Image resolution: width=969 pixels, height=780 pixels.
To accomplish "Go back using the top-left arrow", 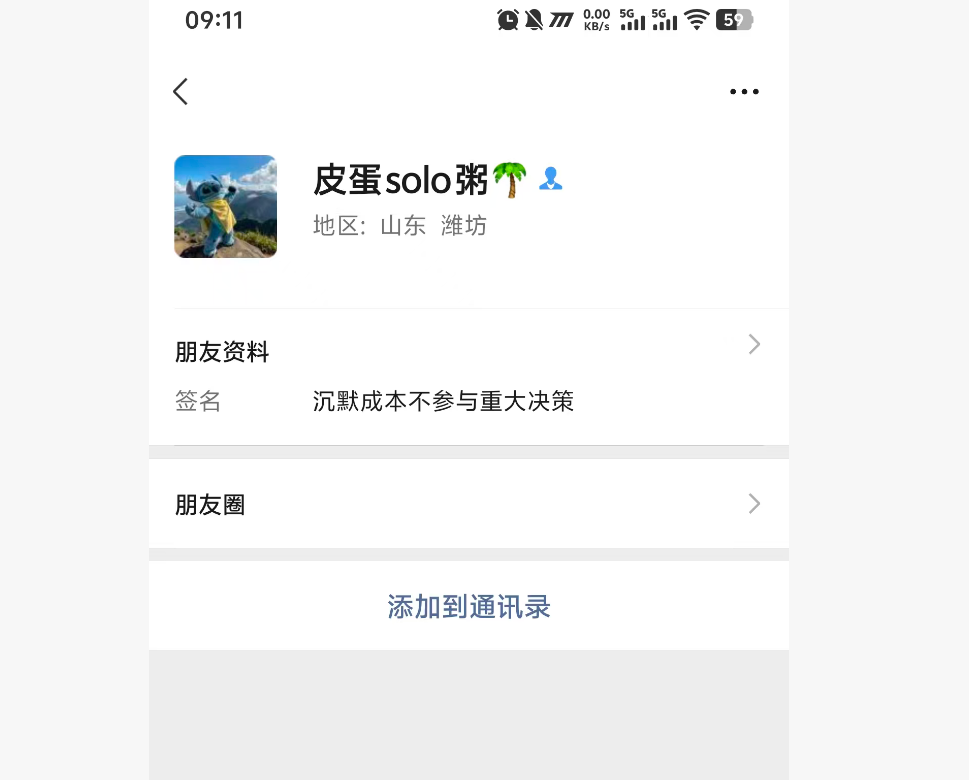I will tap(181, 92).
